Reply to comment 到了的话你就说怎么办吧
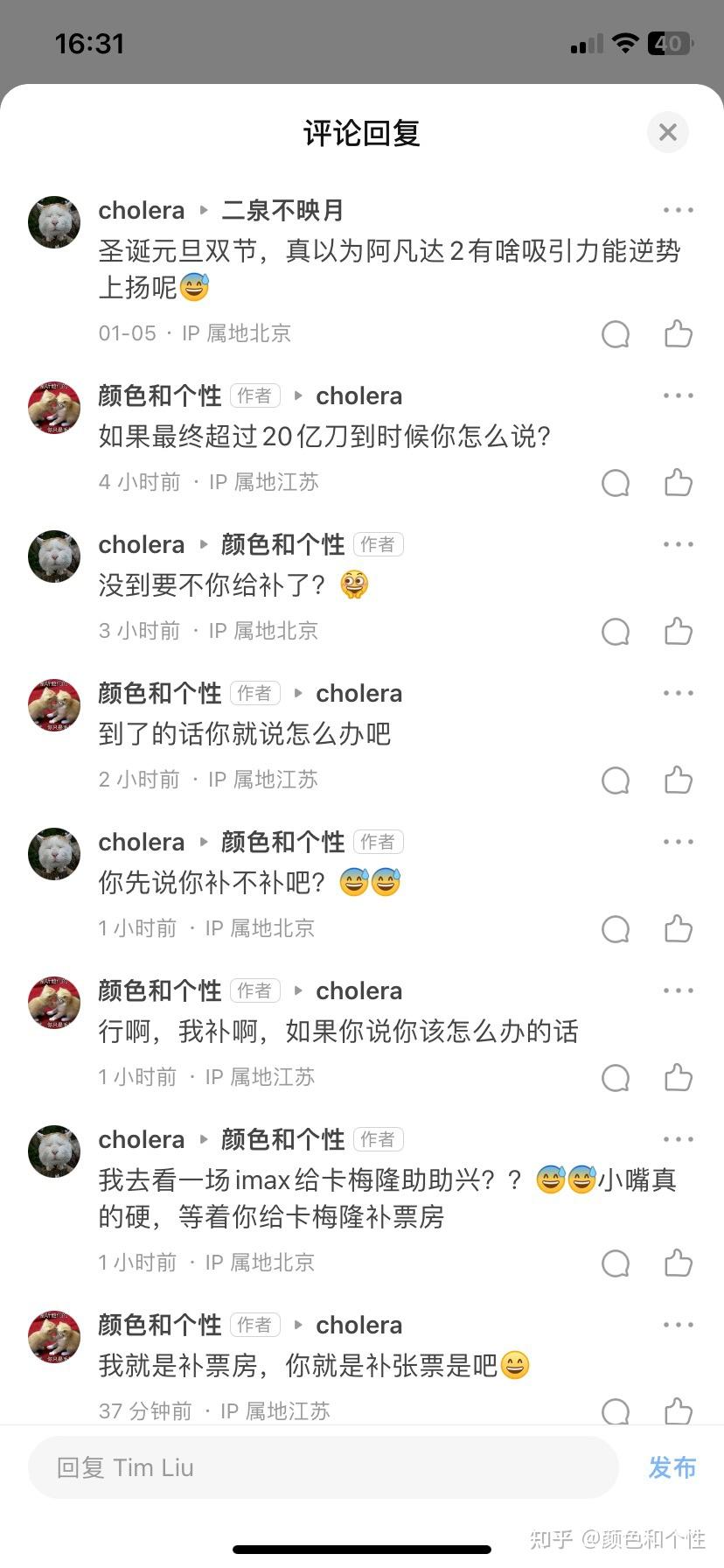This screenshot has width=724, height=1568. click(x=616, y=780)
